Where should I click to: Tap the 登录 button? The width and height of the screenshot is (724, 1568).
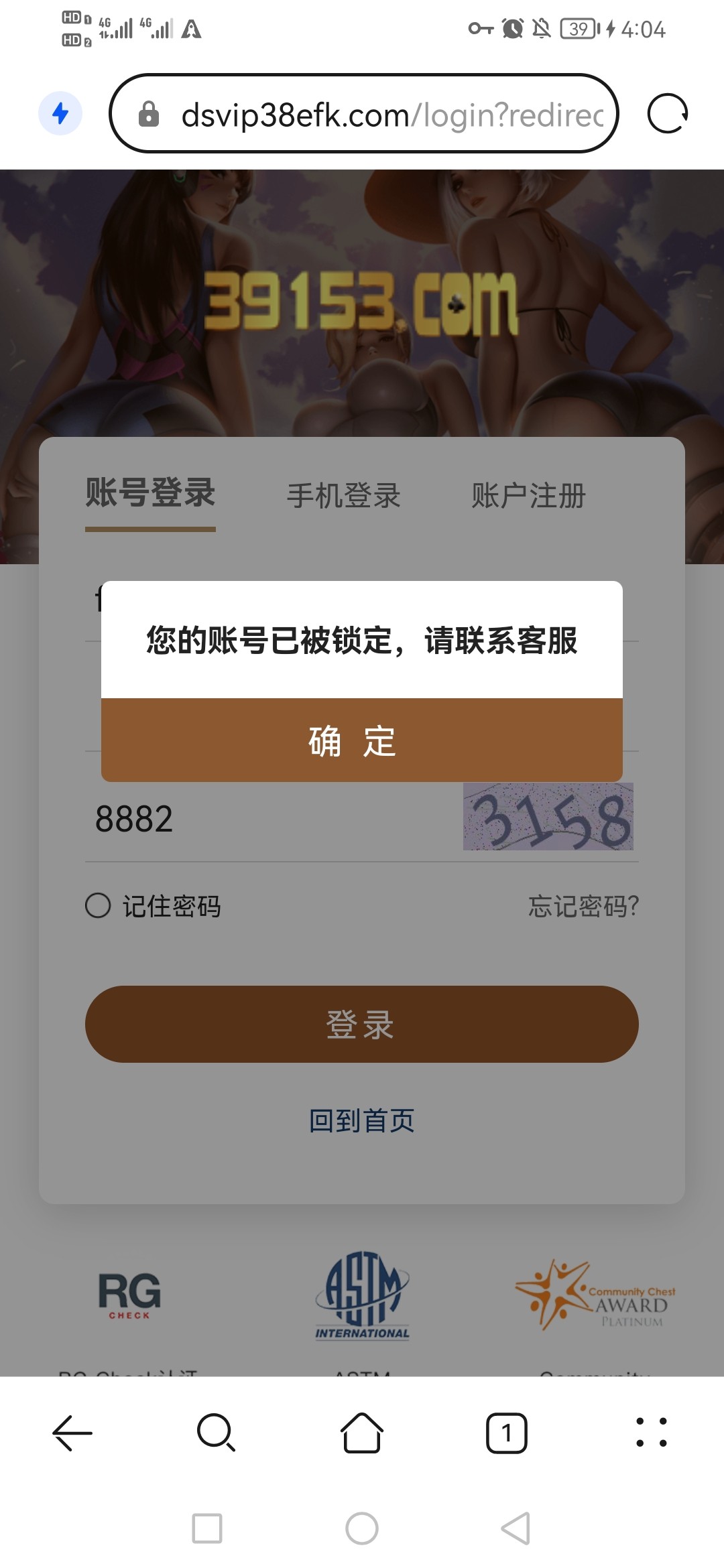(x=362, y=1024)
